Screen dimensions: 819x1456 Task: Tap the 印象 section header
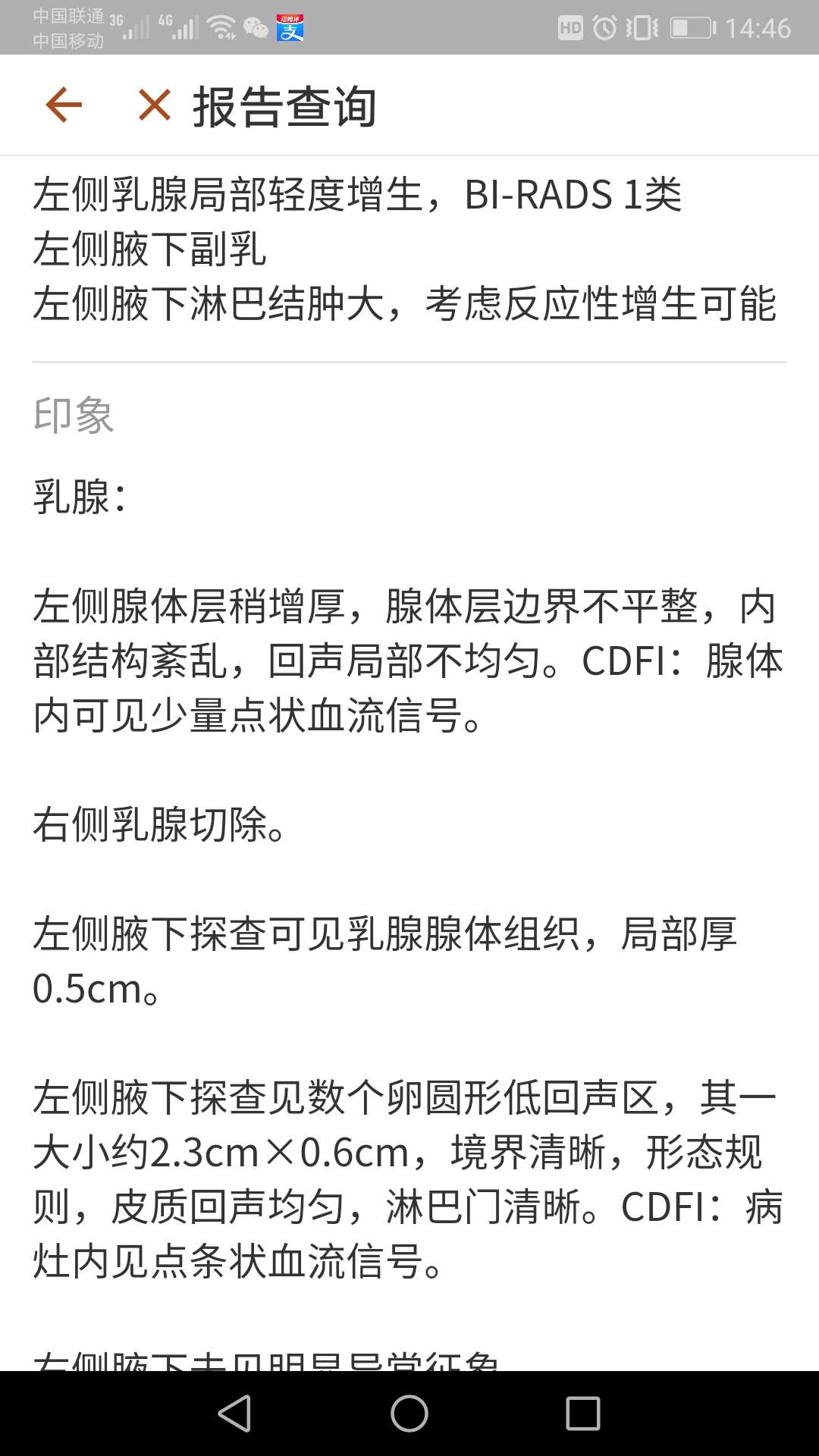click(x=73, y=416)
